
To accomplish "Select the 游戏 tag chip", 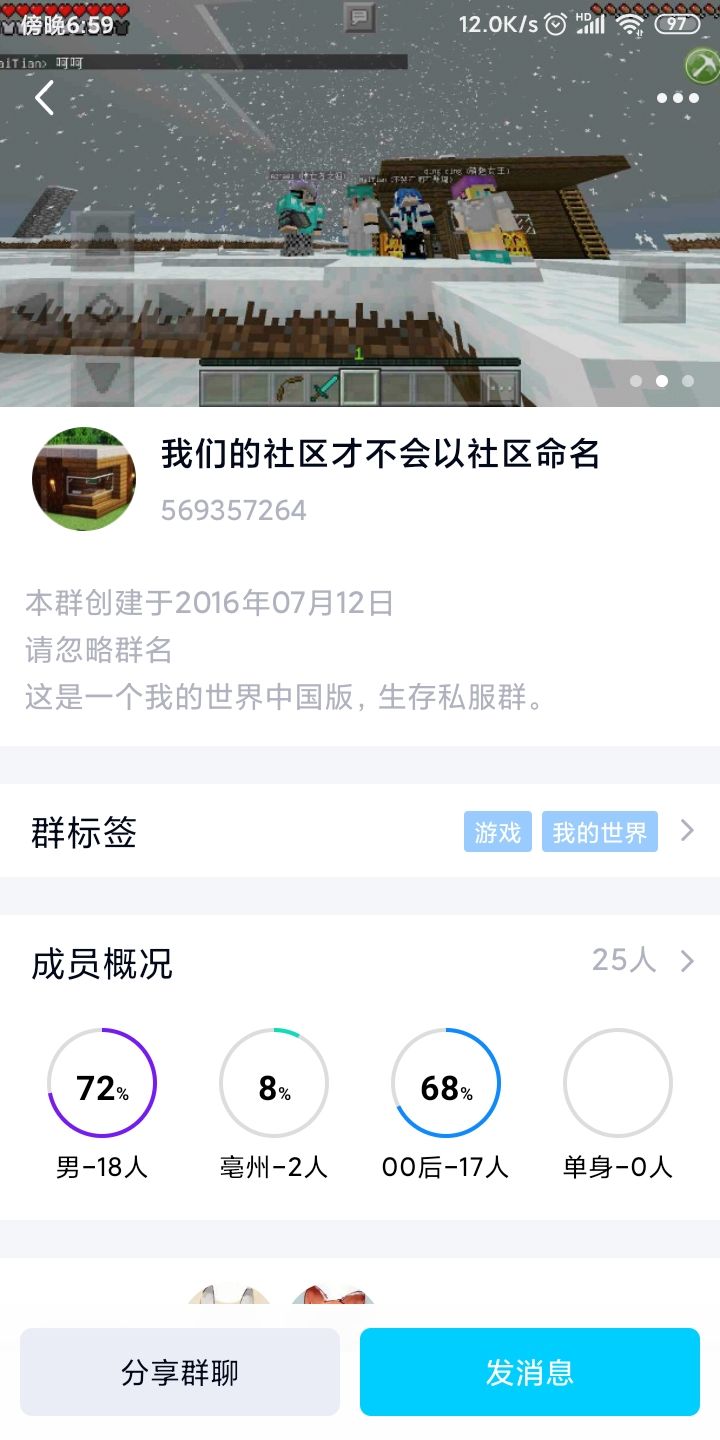I will (x=497, y=832).
